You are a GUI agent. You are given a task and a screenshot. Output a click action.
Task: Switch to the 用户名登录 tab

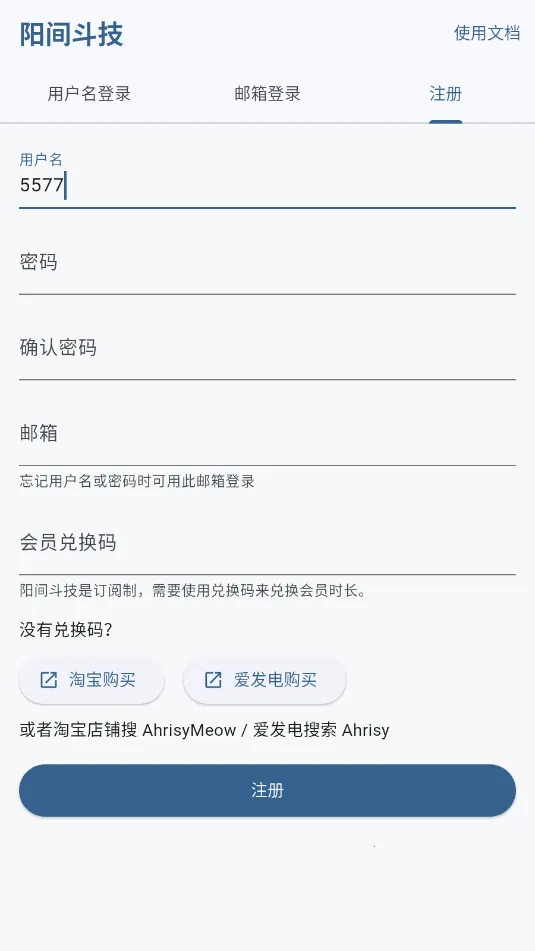tap(89, 94)
